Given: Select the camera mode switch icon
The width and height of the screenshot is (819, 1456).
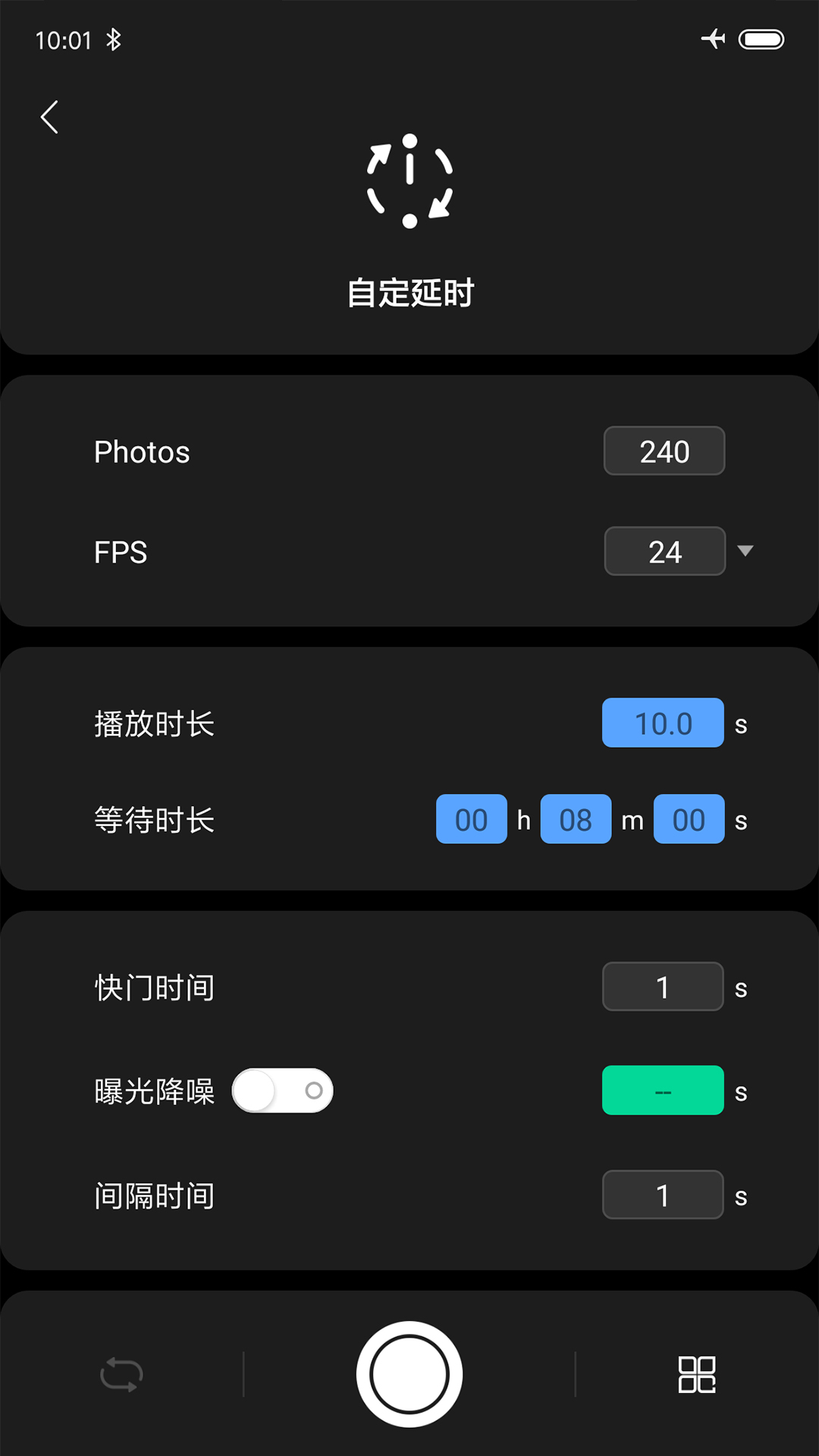Looking at the screenshot, I should coord(121,1375).
